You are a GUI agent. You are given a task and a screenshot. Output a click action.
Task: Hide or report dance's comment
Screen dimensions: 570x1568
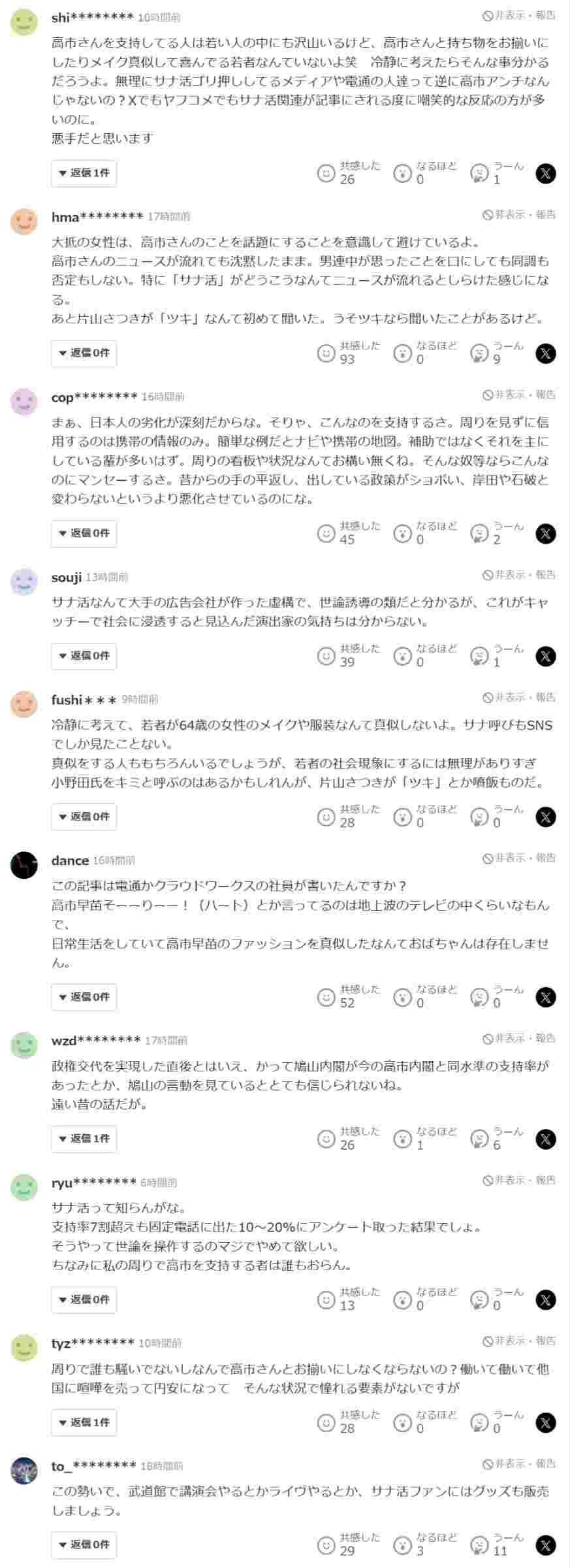519,858
